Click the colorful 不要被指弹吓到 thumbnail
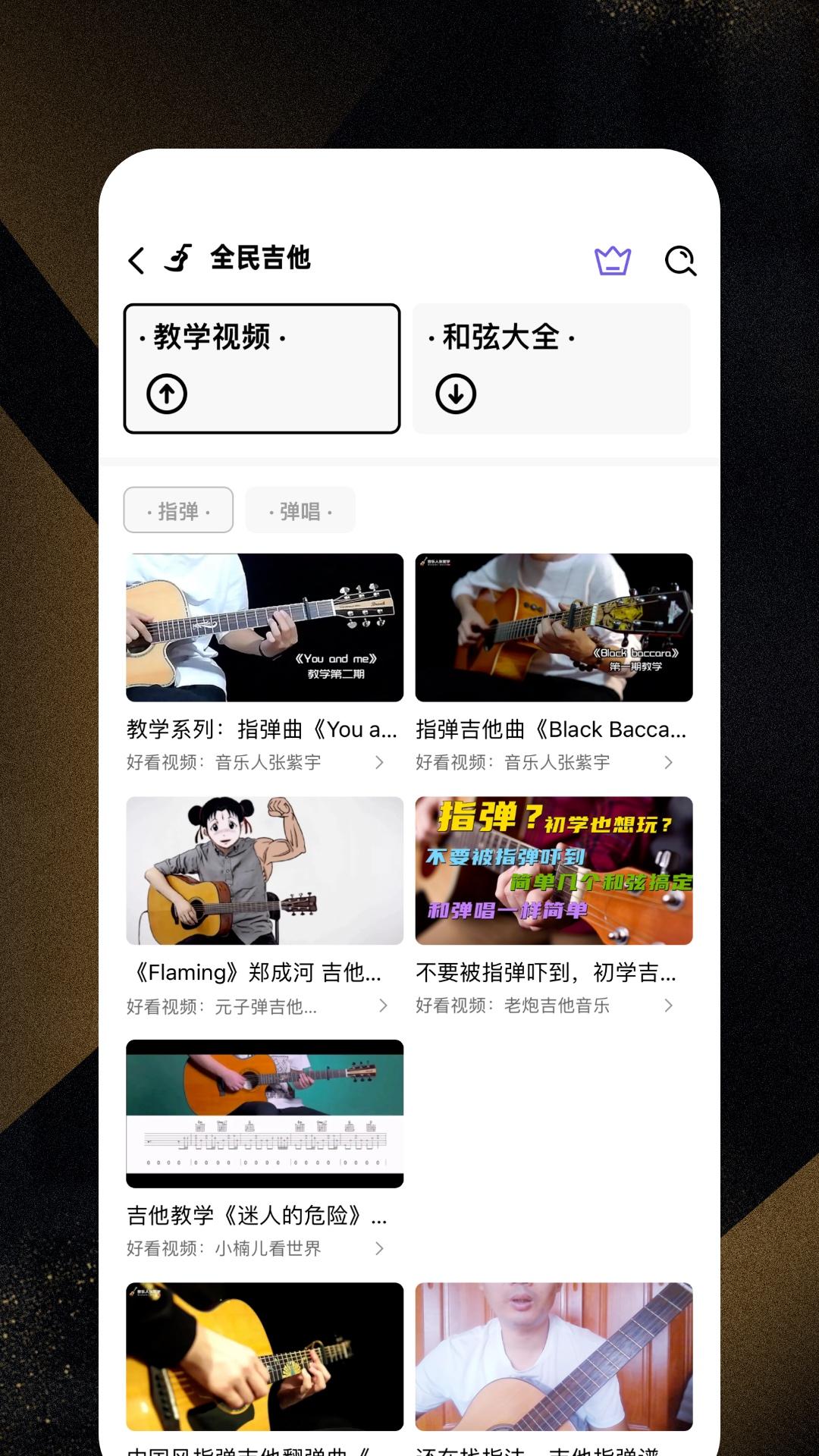Screen dimensions: 819x1456 (553, 871)
